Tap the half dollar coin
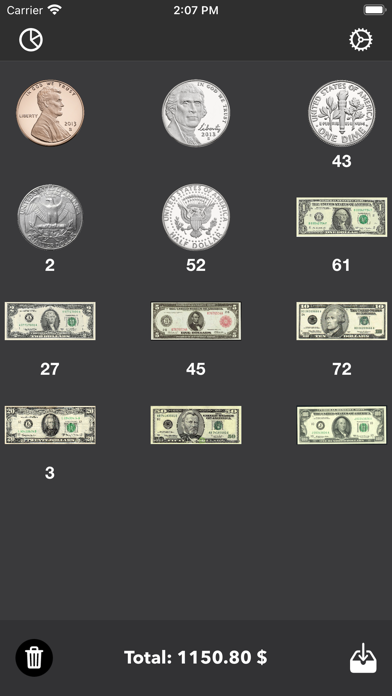Image resolution: width=392 pixels, height=696 pixels. 196,217
